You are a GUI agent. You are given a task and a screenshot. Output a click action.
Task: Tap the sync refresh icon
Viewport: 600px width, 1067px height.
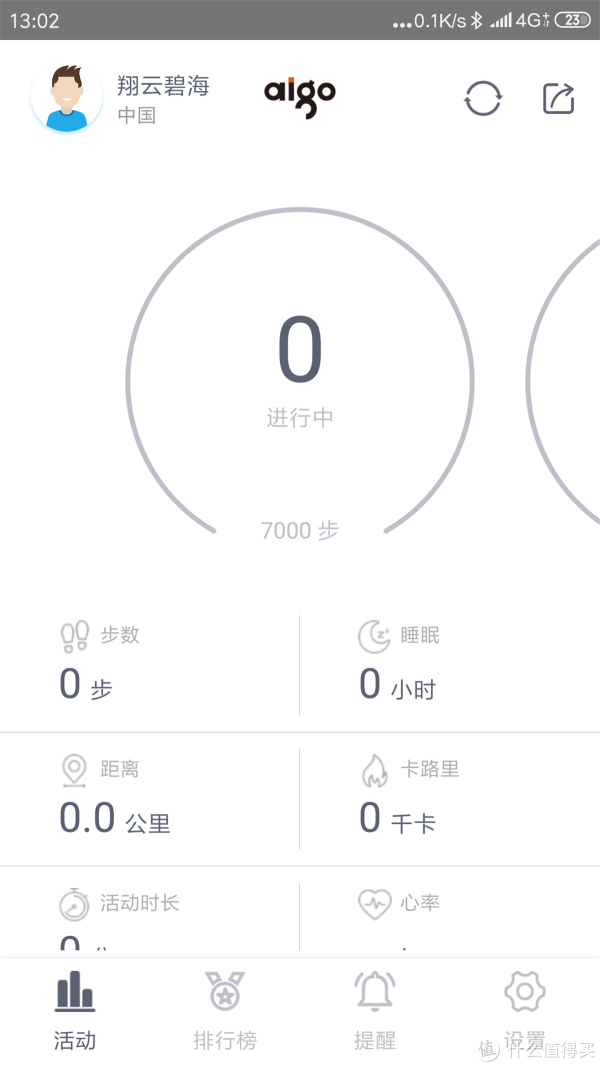coord(483,99)
